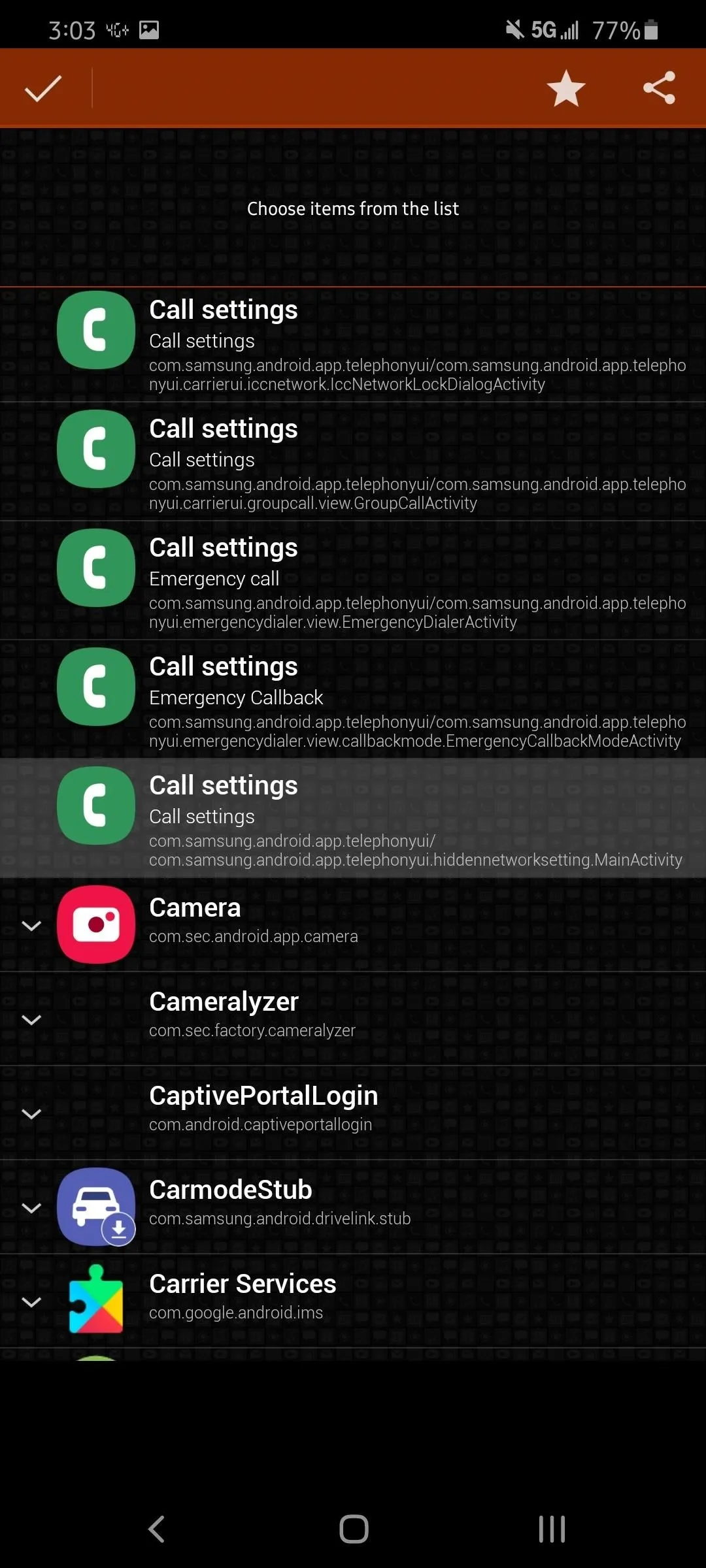Select the hiddennetworksetting MainActivity entry
Screen dimensions: 706x1568
(x=353, y=818)
